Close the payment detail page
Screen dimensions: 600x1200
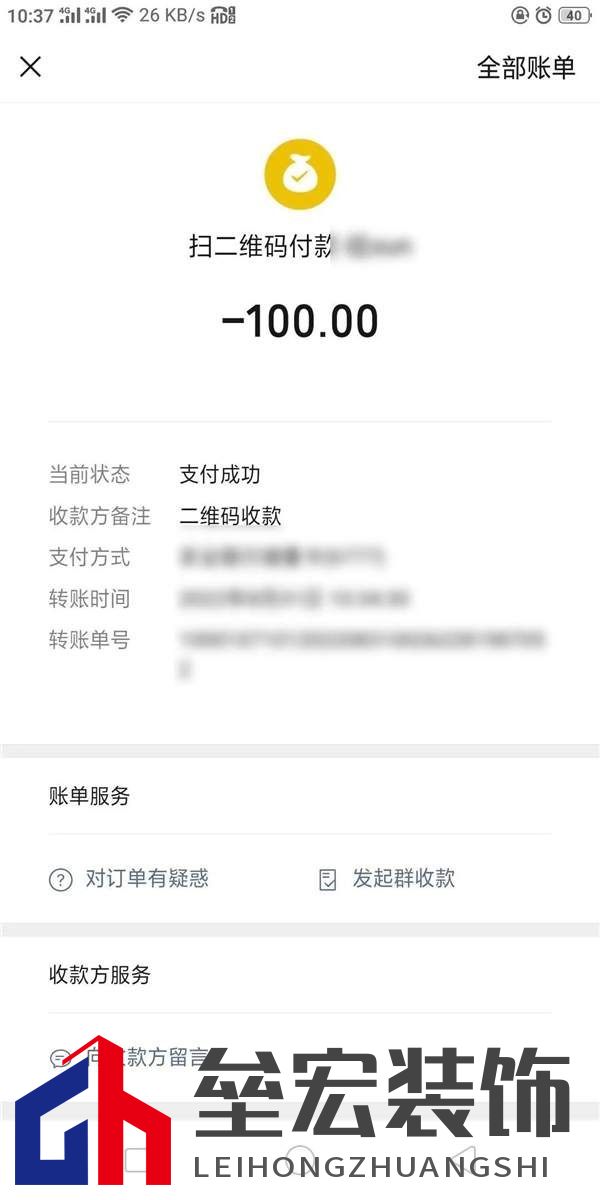(31, 67)
